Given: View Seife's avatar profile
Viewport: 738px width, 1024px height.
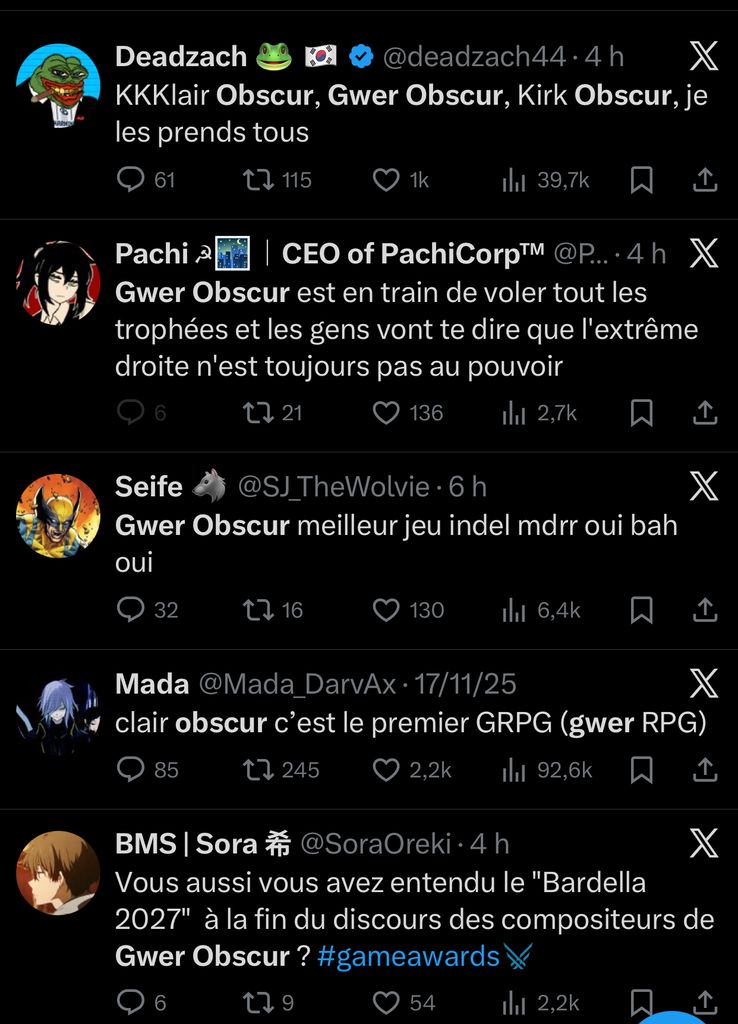Looking at the screenshot, I should point(58,516).
